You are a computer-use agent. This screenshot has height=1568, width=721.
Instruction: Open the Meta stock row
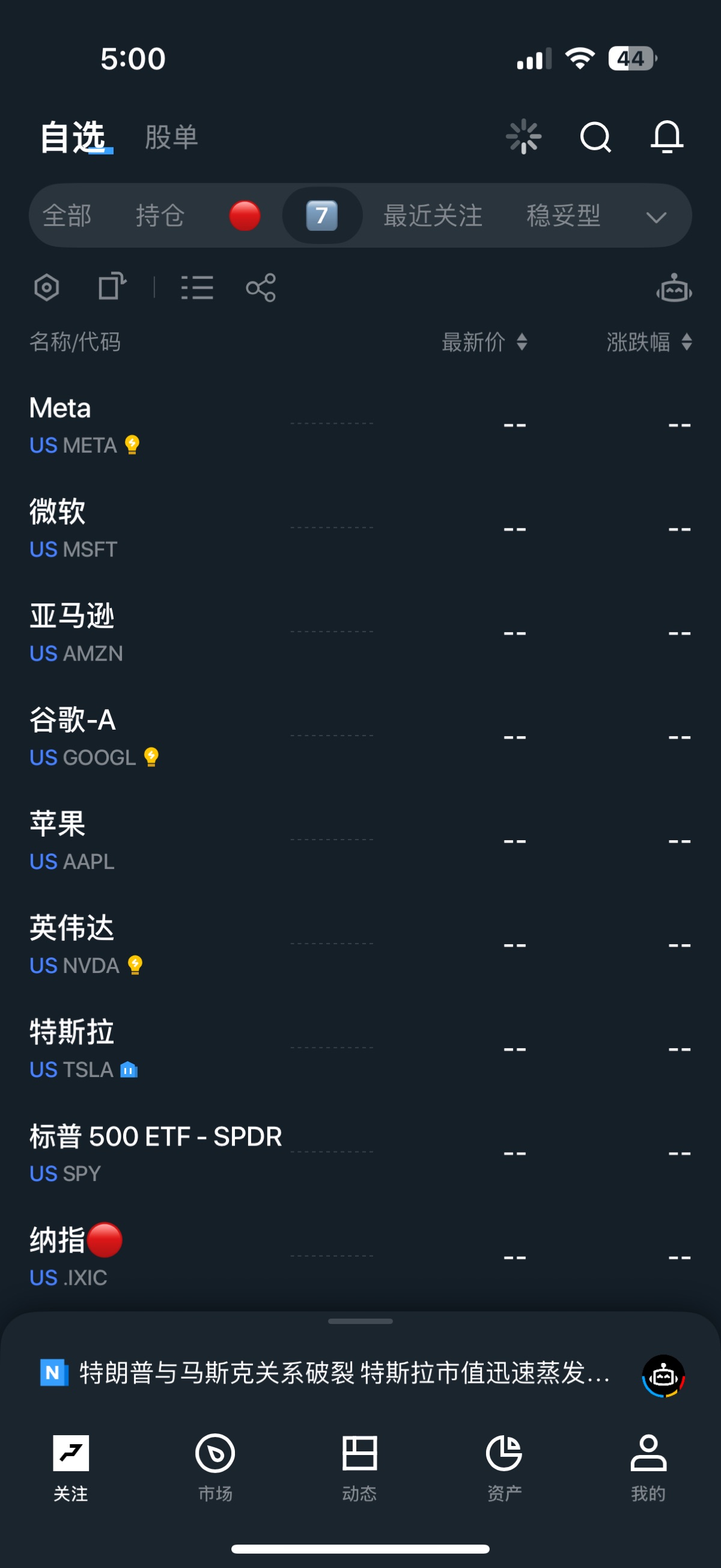point(360,424)
